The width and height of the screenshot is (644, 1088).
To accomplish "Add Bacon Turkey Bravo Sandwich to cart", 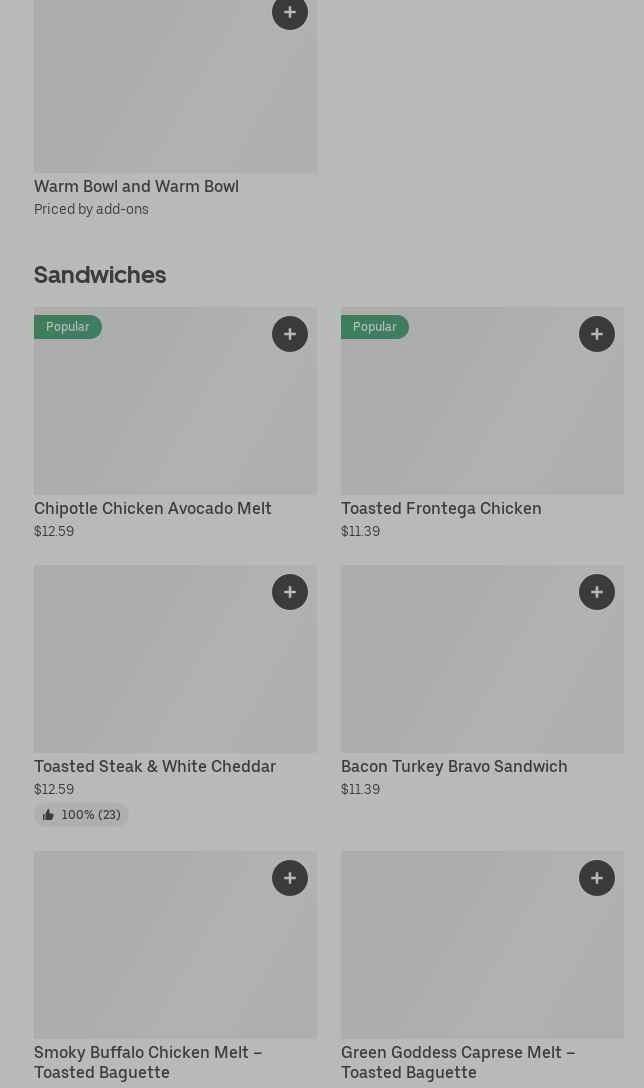I will [596, 592].
